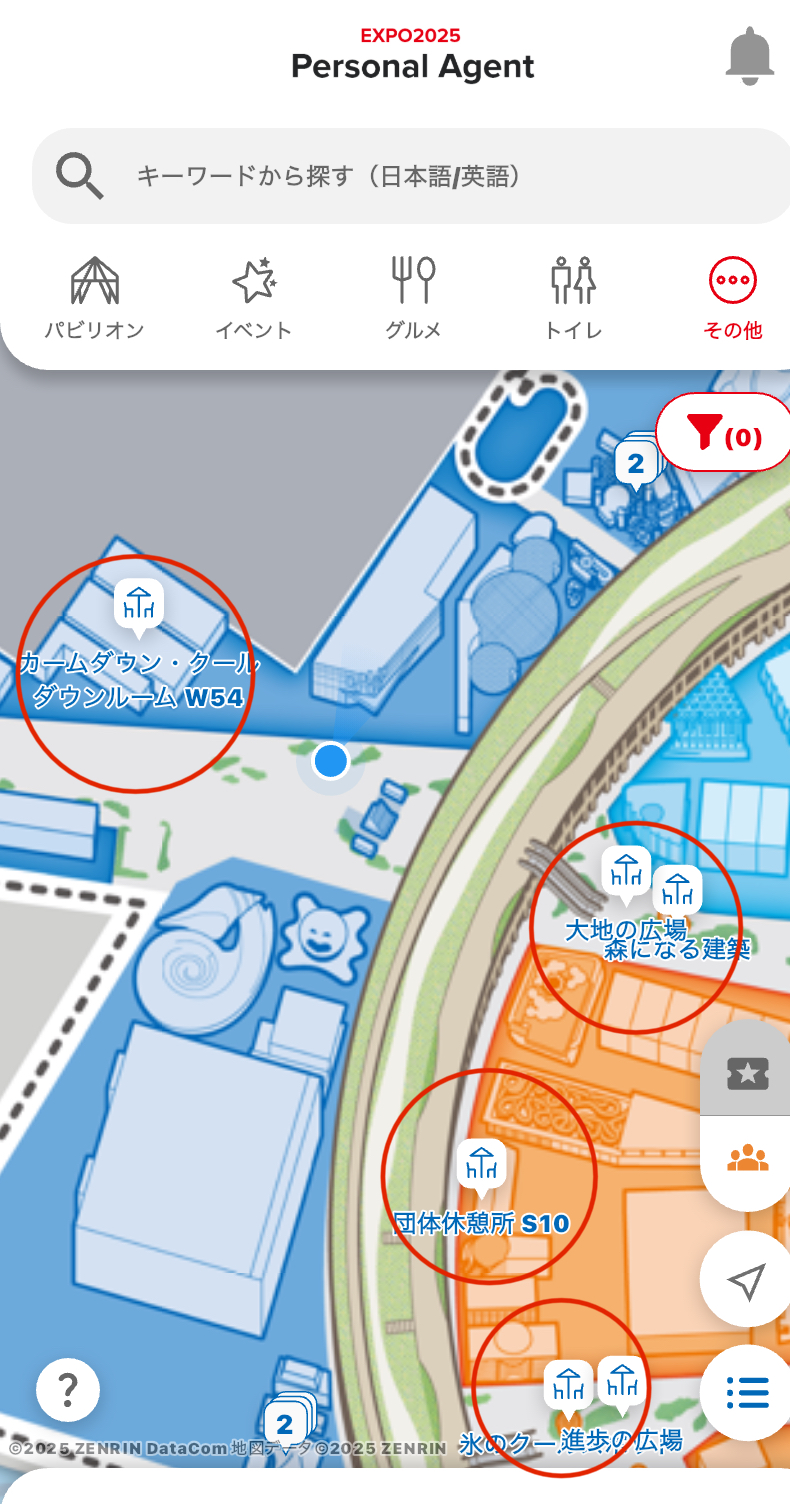Screen dimensions: 790x1504
Task: Open the help question mark button
Action: [68, 1389]
